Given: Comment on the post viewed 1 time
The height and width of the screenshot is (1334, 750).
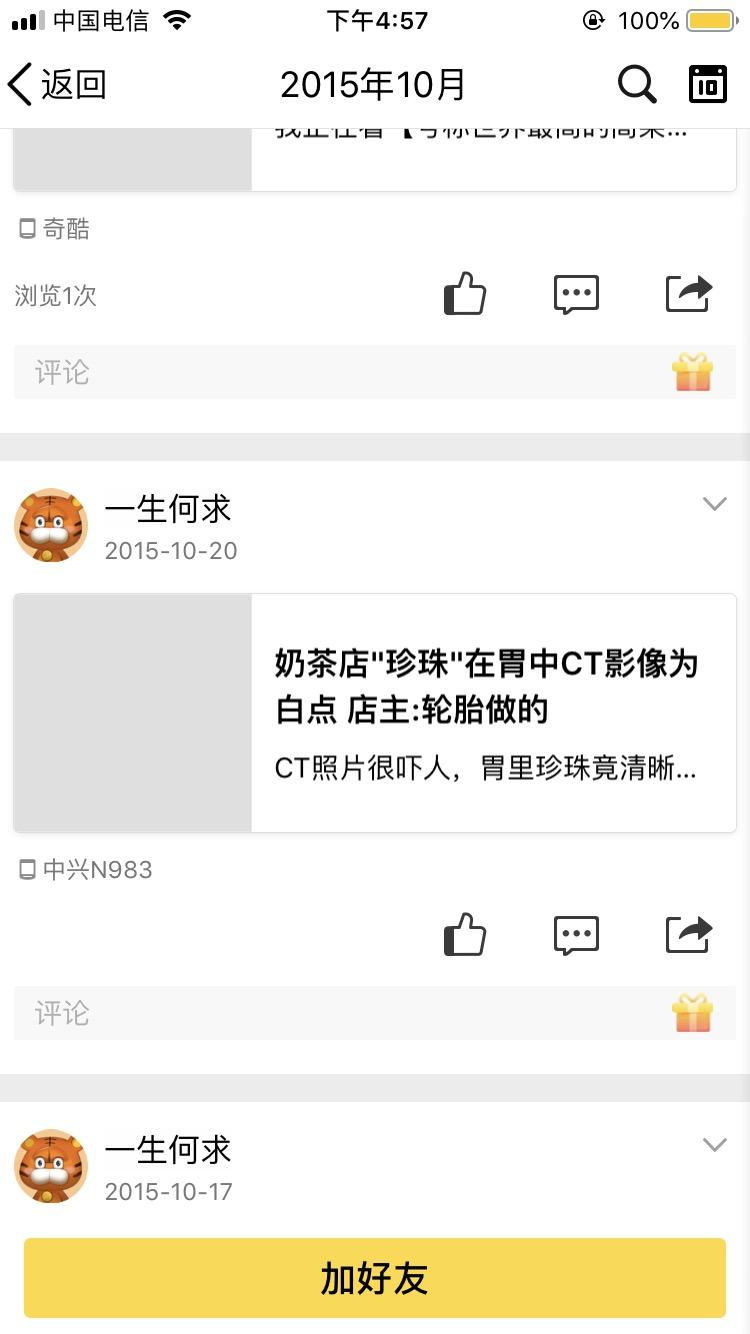Looking at the screenshot, I should (x=576, y=295).
